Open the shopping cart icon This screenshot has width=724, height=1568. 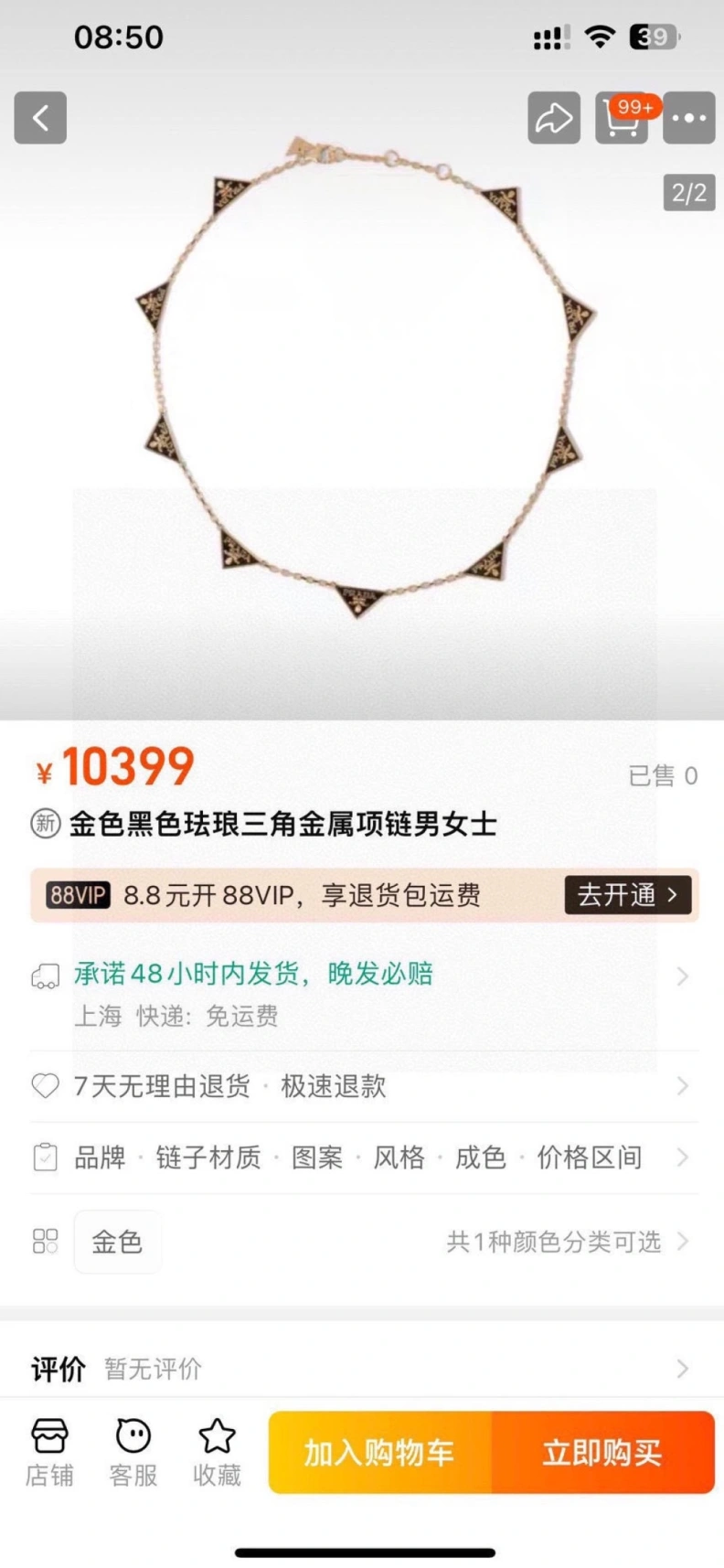point(622,118)
